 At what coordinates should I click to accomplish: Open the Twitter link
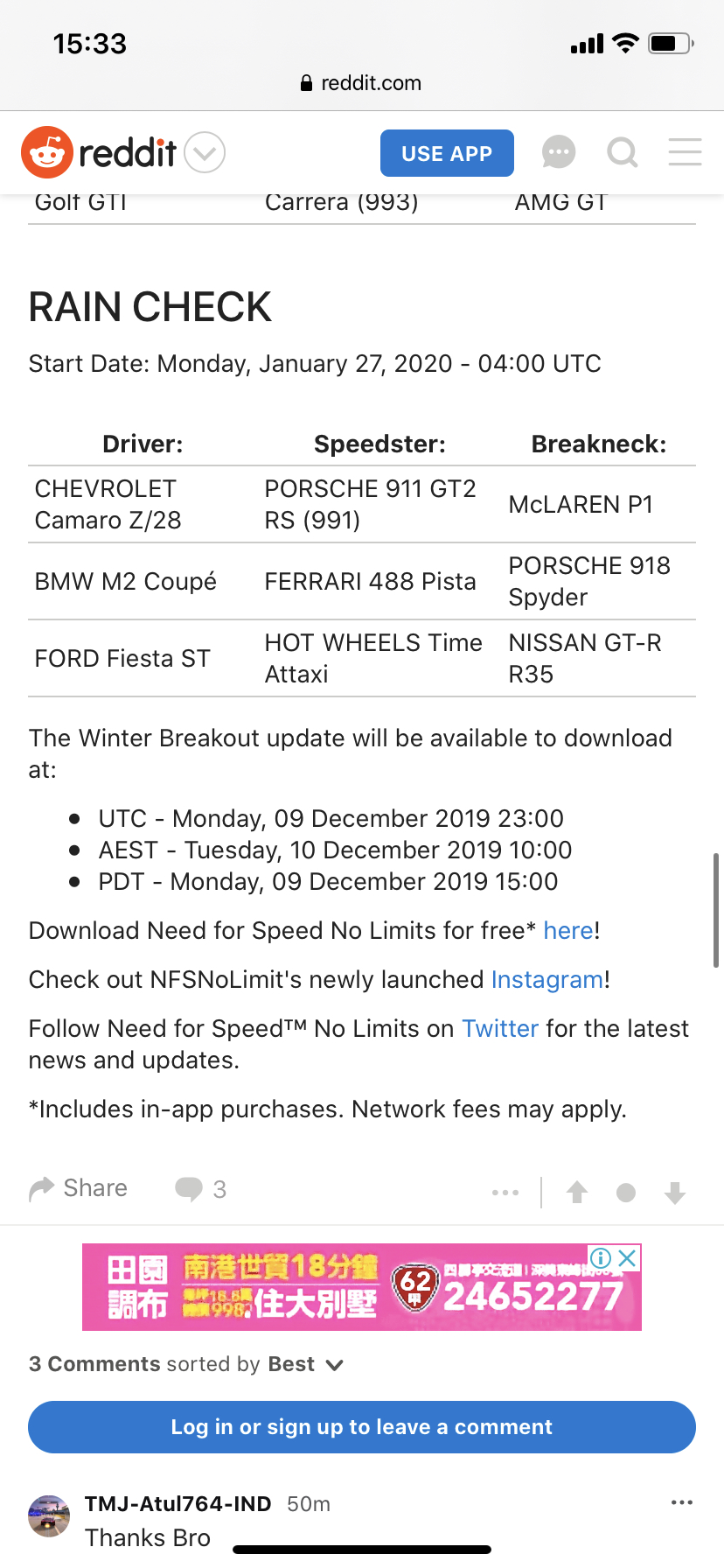500,1028
